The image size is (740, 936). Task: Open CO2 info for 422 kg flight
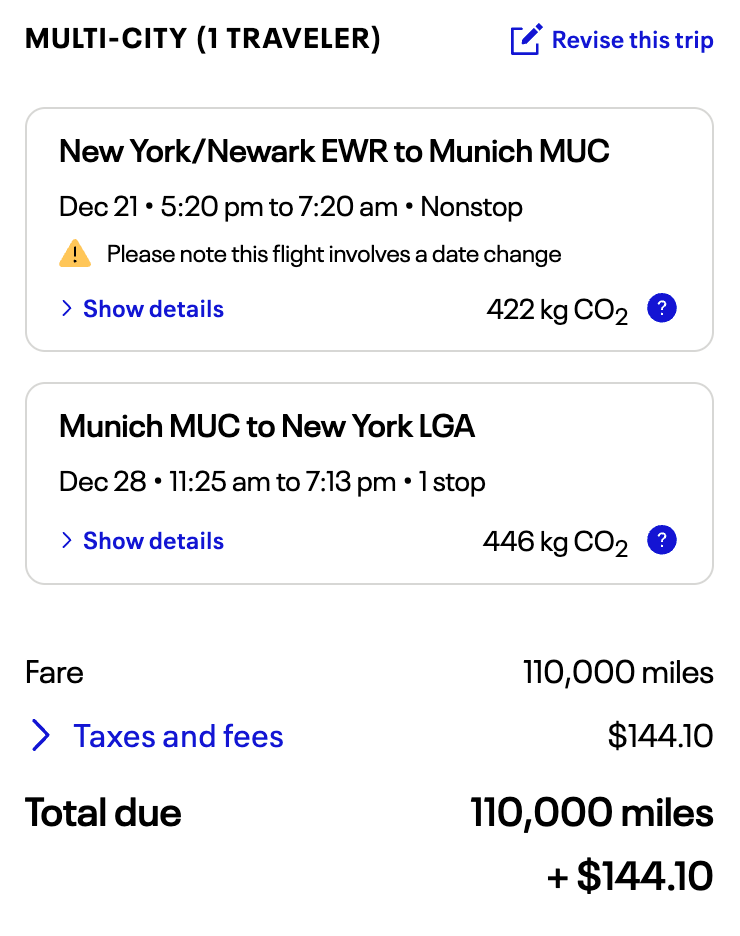(662, 308)
